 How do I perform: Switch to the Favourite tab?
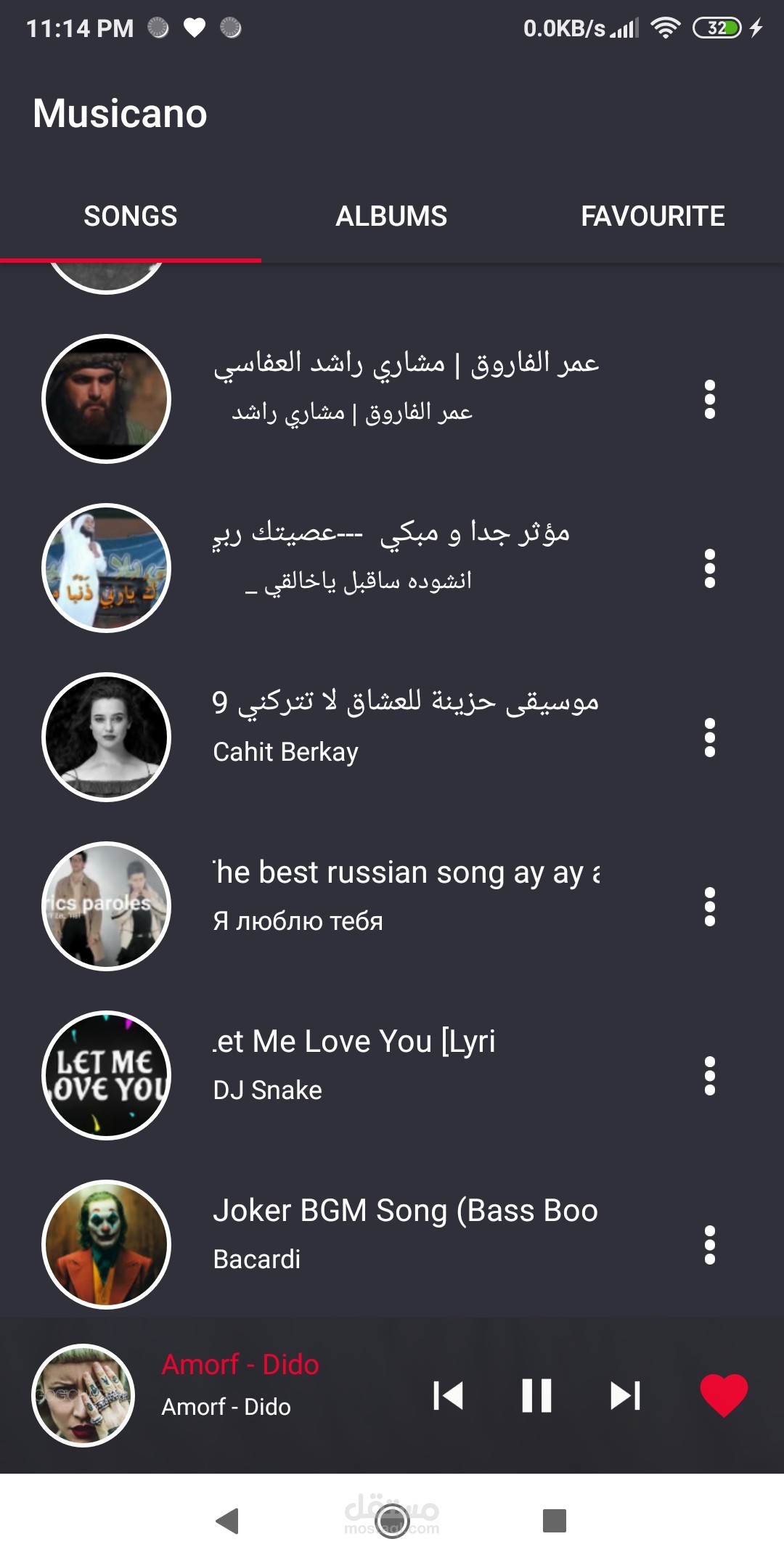click(653, 216)
